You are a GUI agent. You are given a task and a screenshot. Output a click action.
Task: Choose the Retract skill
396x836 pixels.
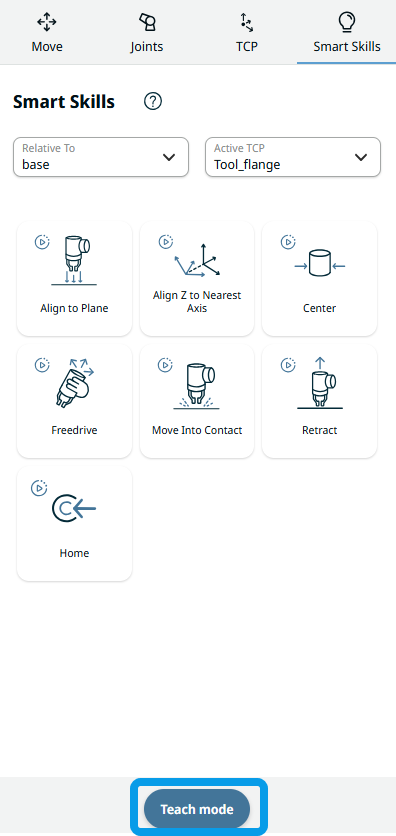tap(319, 401)
